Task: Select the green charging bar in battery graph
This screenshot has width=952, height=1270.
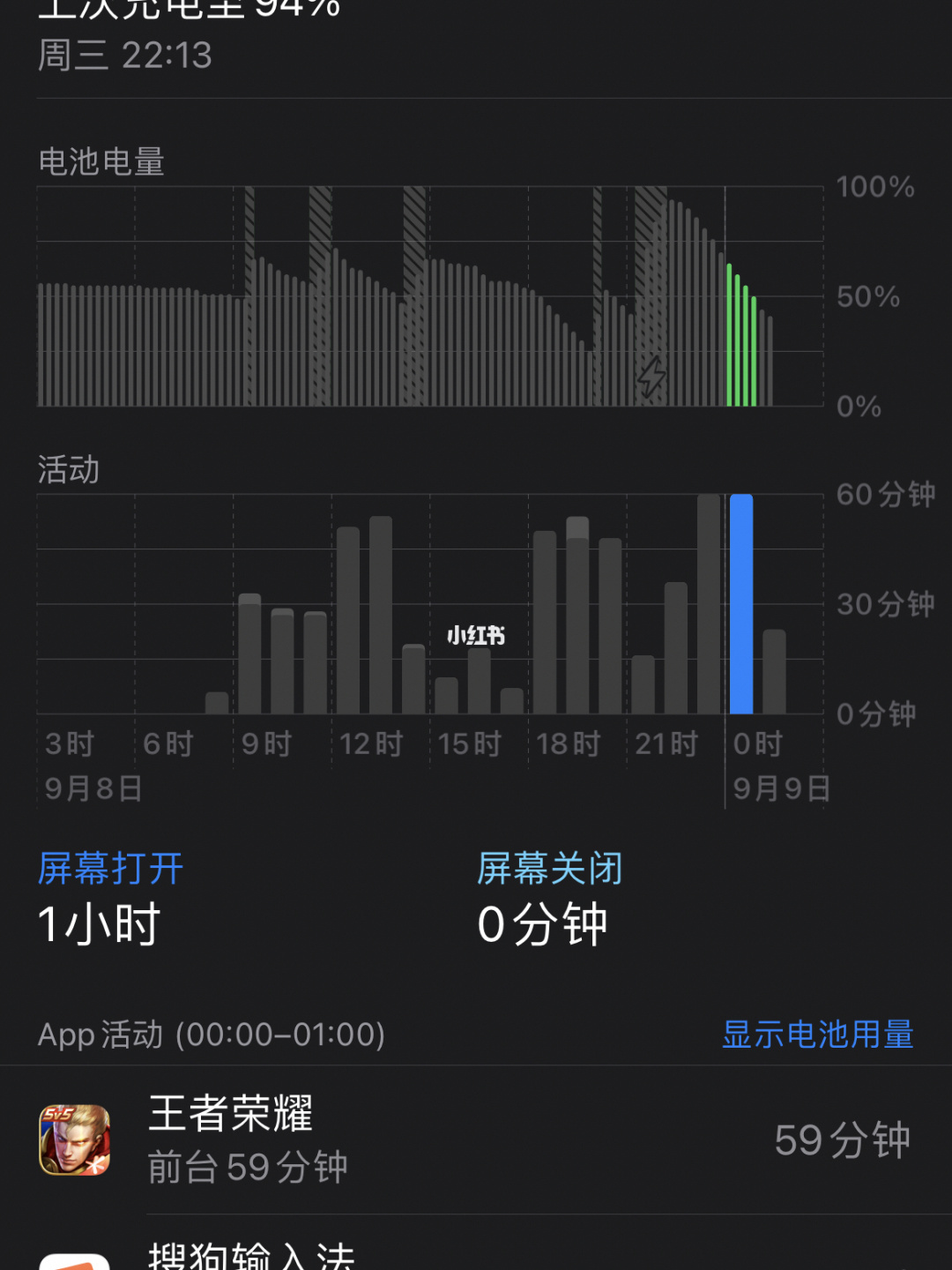Action: click(x=740, y=335)
